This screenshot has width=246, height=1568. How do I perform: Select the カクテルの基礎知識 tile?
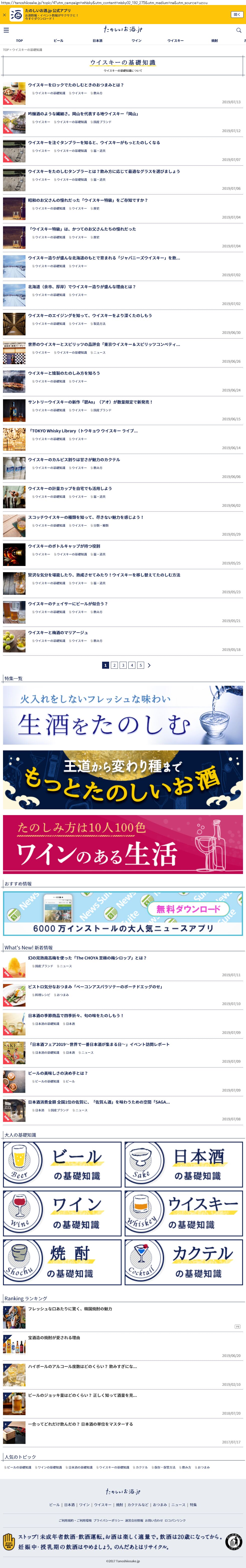184,1262
